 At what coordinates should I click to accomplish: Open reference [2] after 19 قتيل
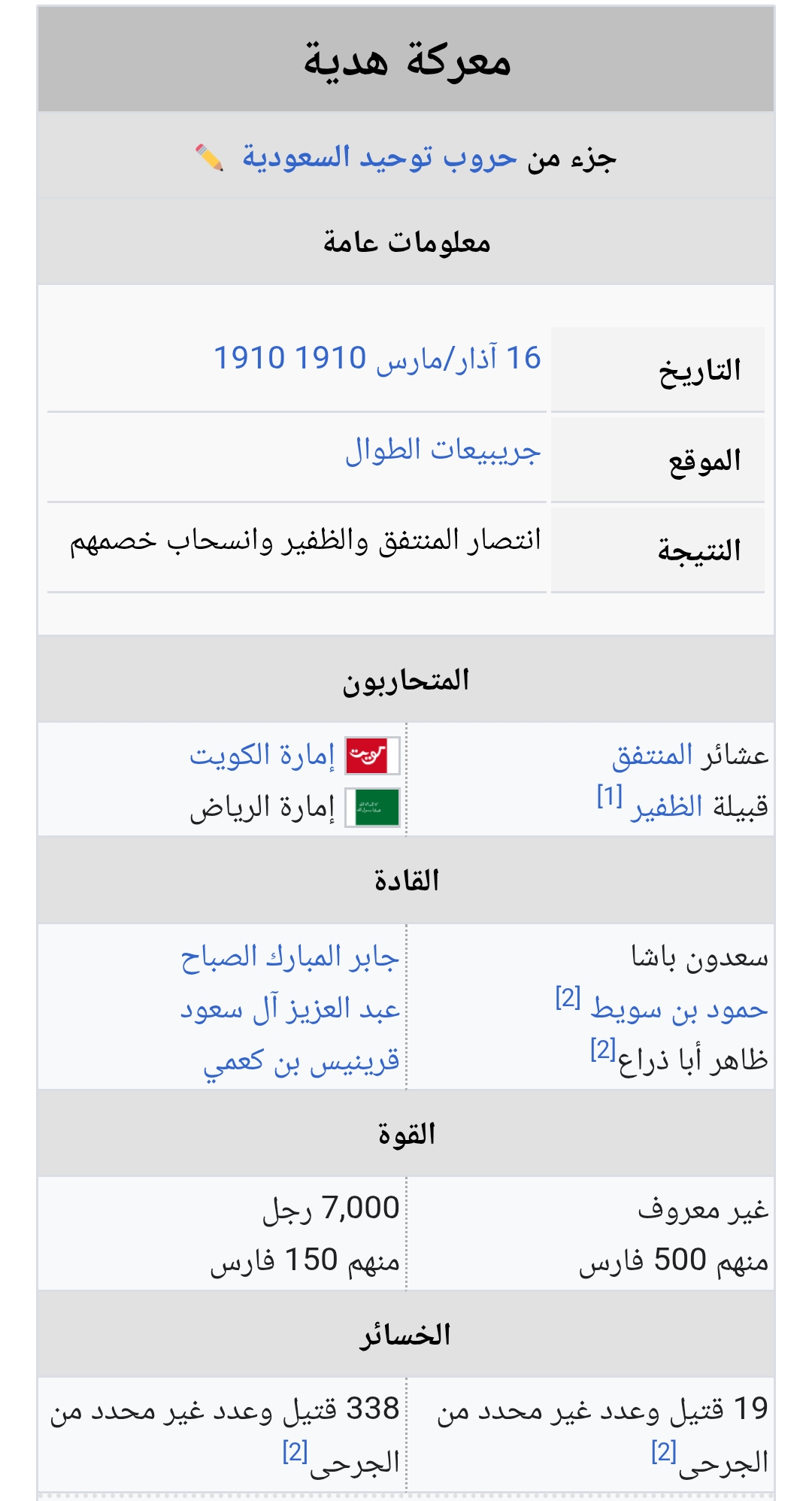point(664,1451)
